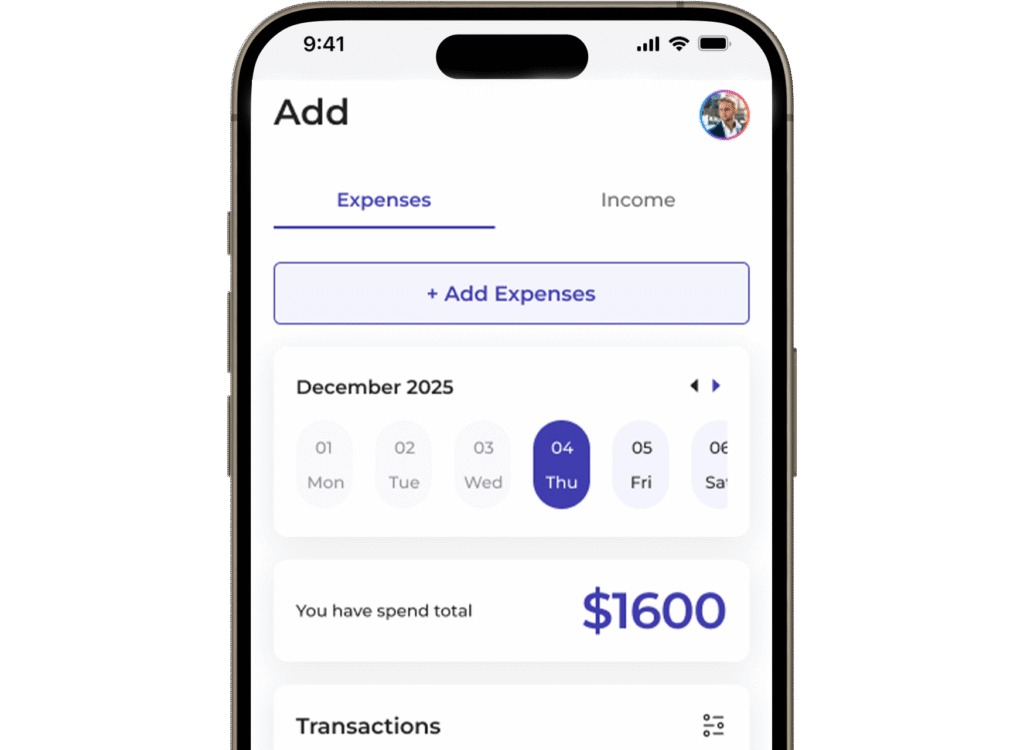The image size is (1024, 750).
Task: Switch to the Income tab
Action: (x=637, y=200)
